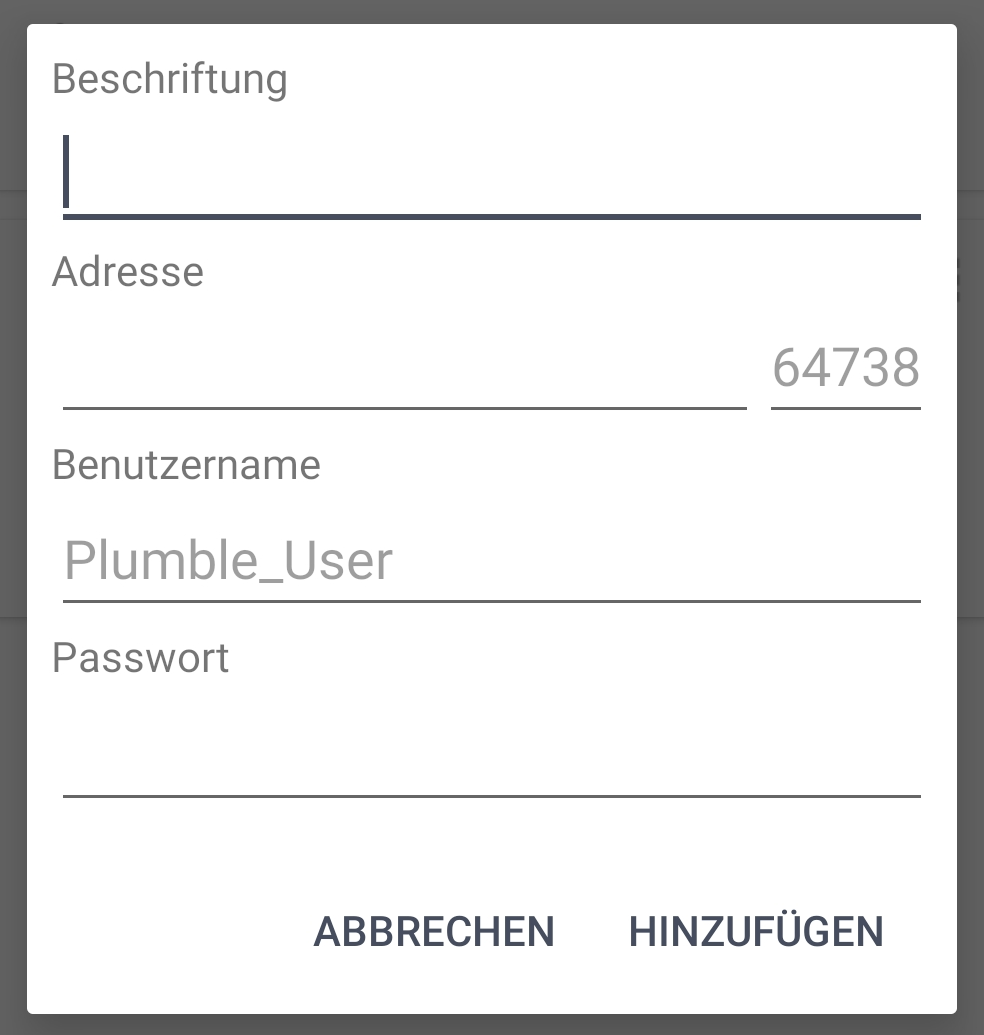Select the Plumble_User placeholder text
This screenshot has height=1035, width=984.
(228, 560)
